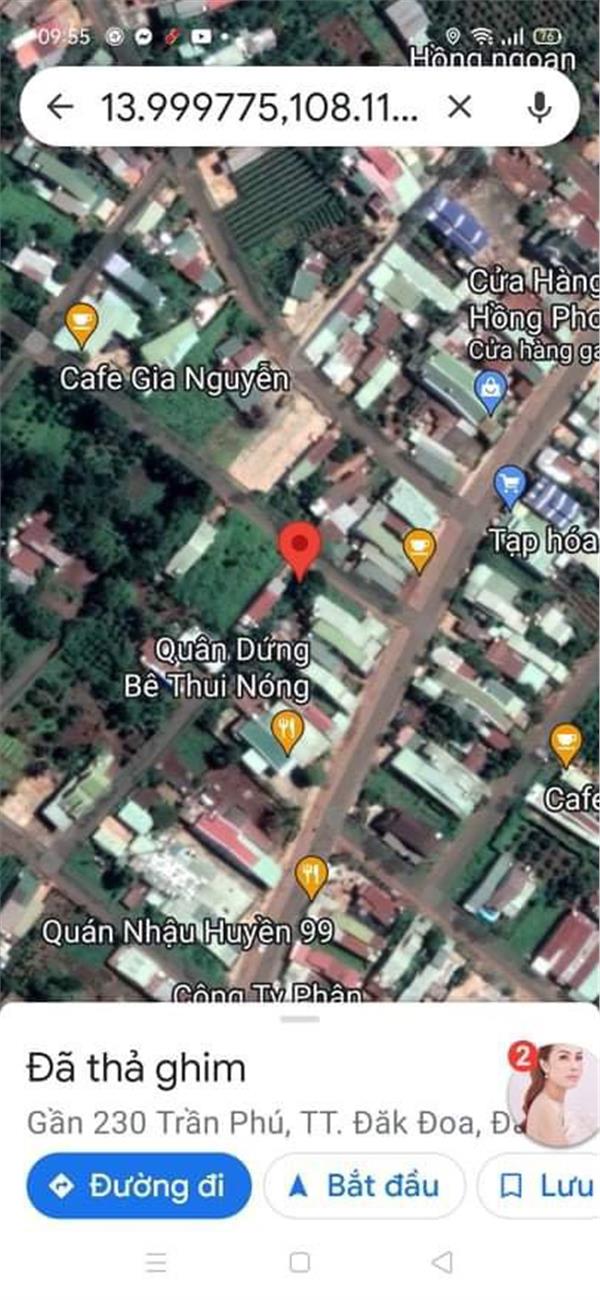Image resolution: width=600 pixels, height=1300 pixels.
Task: Start navigation with Bắt đầu
Action: click(x=365, y=1186)
